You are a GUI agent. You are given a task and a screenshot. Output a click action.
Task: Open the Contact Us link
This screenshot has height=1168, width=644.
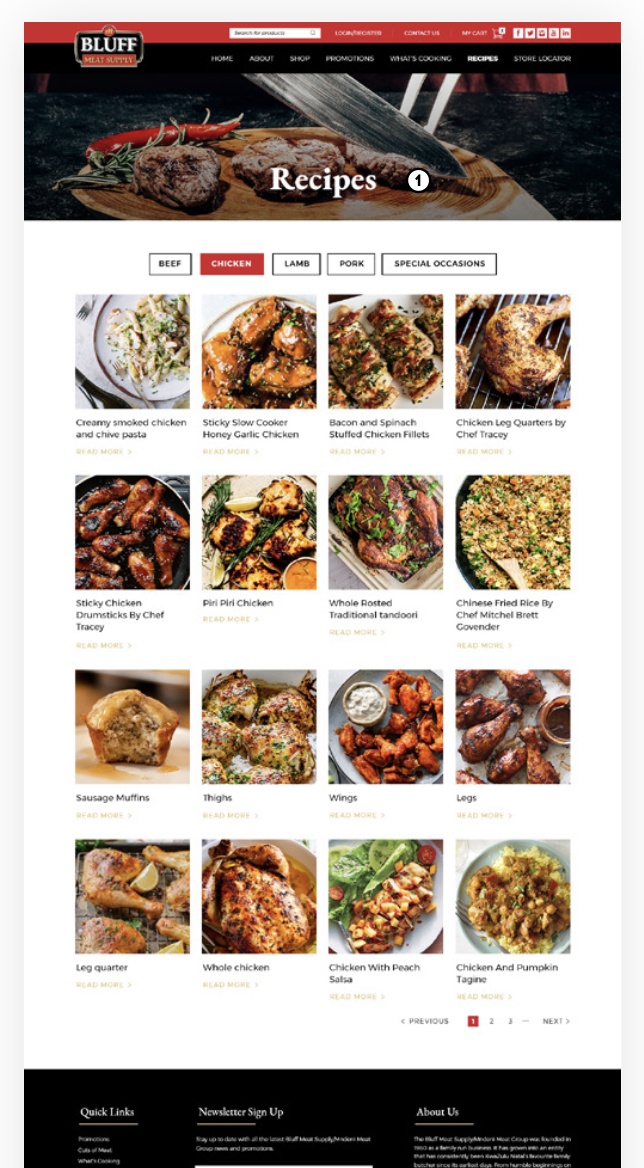(421, 34)
